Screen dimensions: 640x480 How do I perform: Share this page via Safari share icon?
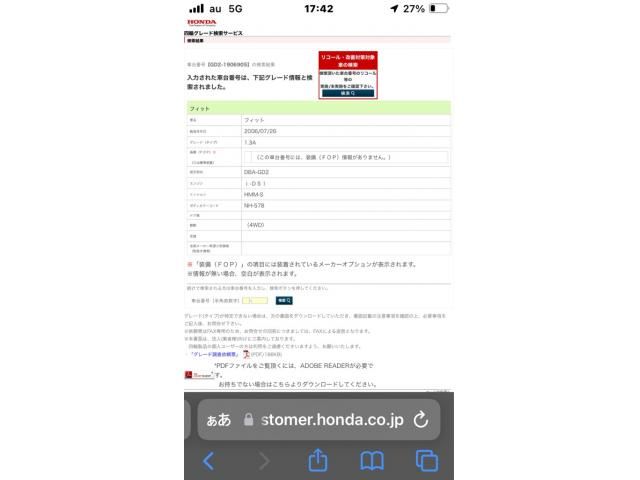(318, 460)
